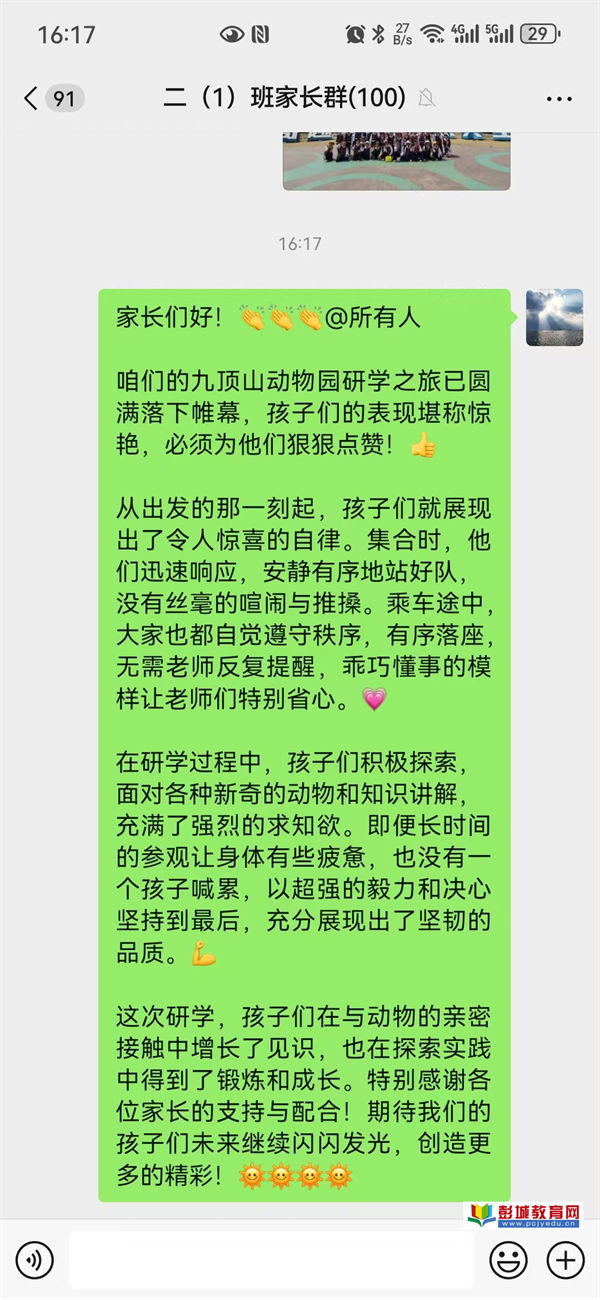The height and width of the screenshot is (1300, 600).
Task: Open the emoji sticker panel
Action: pos(508,1259)
